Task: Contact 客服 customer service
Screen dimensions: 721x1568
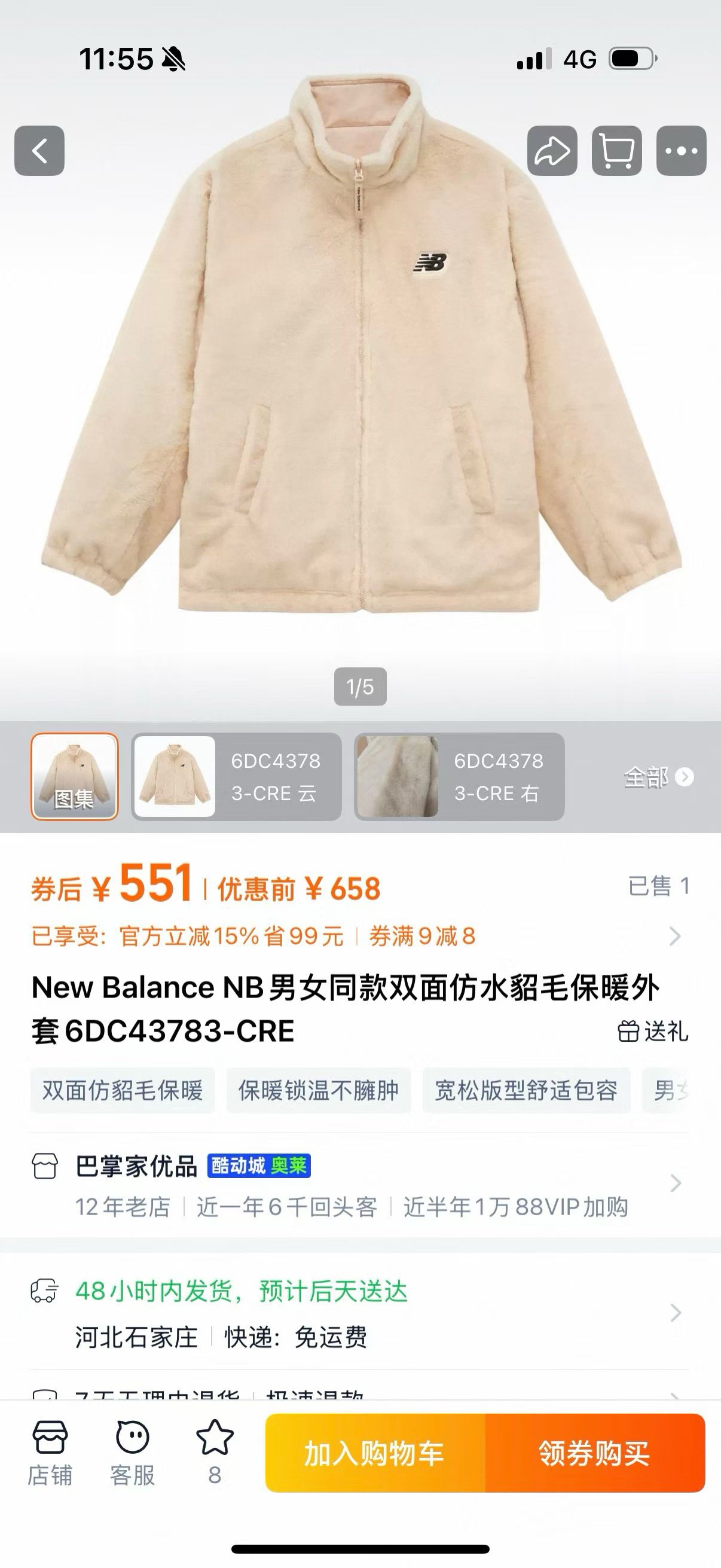Action: (132, 1453)
